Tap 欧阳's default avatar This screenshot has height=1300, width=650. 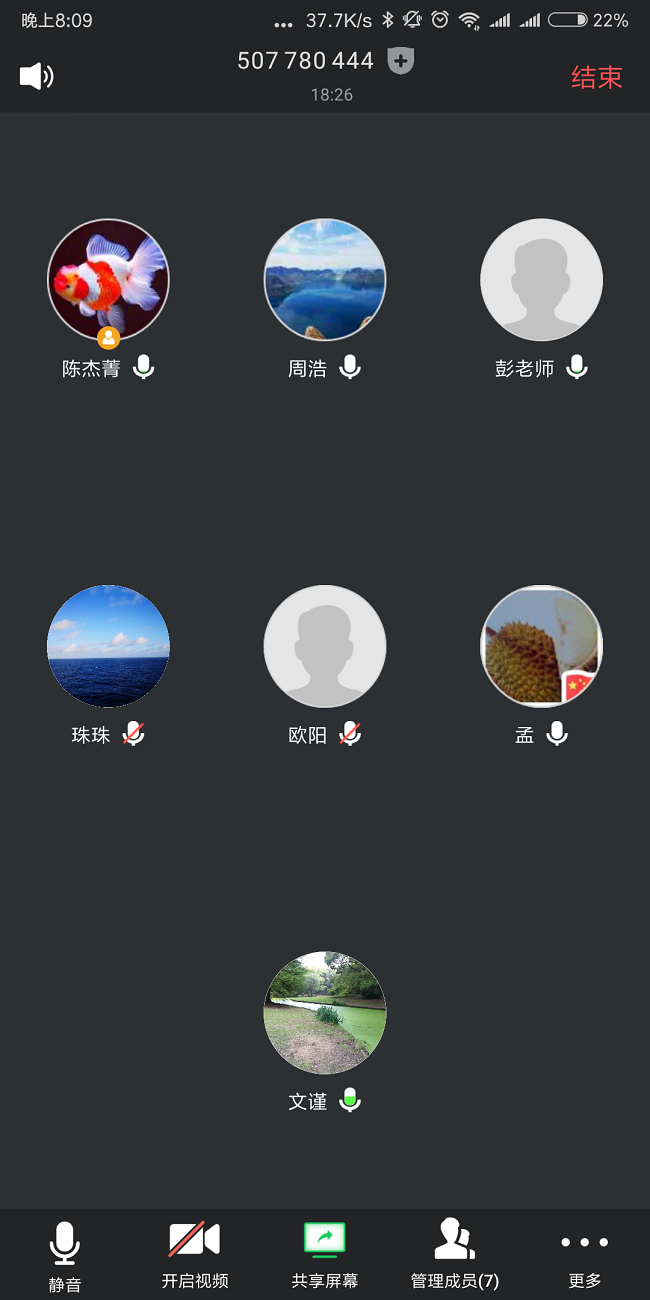click(325, 646)
